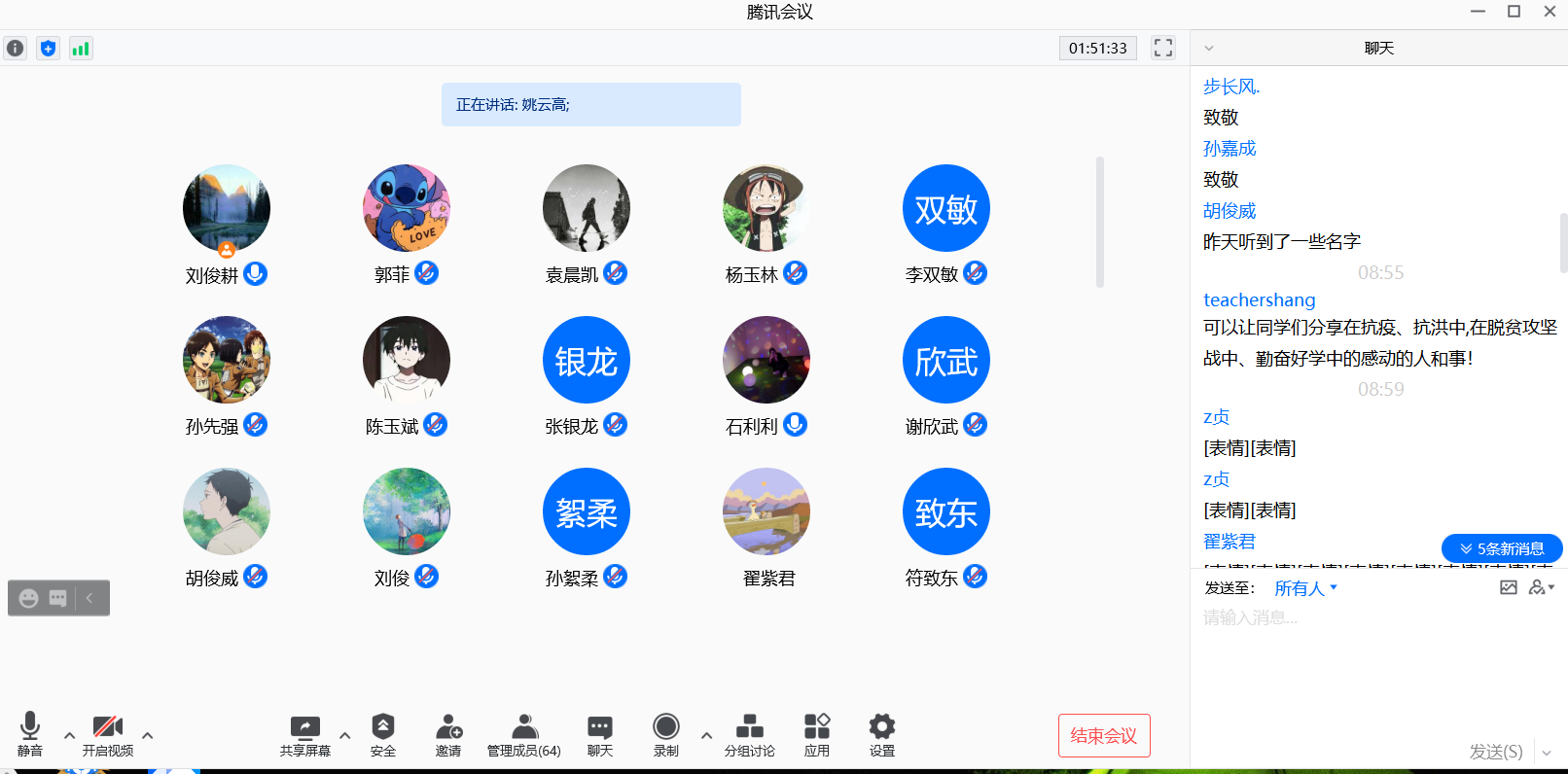Image resolution: width=1568 pixels, height=774 pixels.
Task: Open the 安全 security options
Action: tap(383, 734)
